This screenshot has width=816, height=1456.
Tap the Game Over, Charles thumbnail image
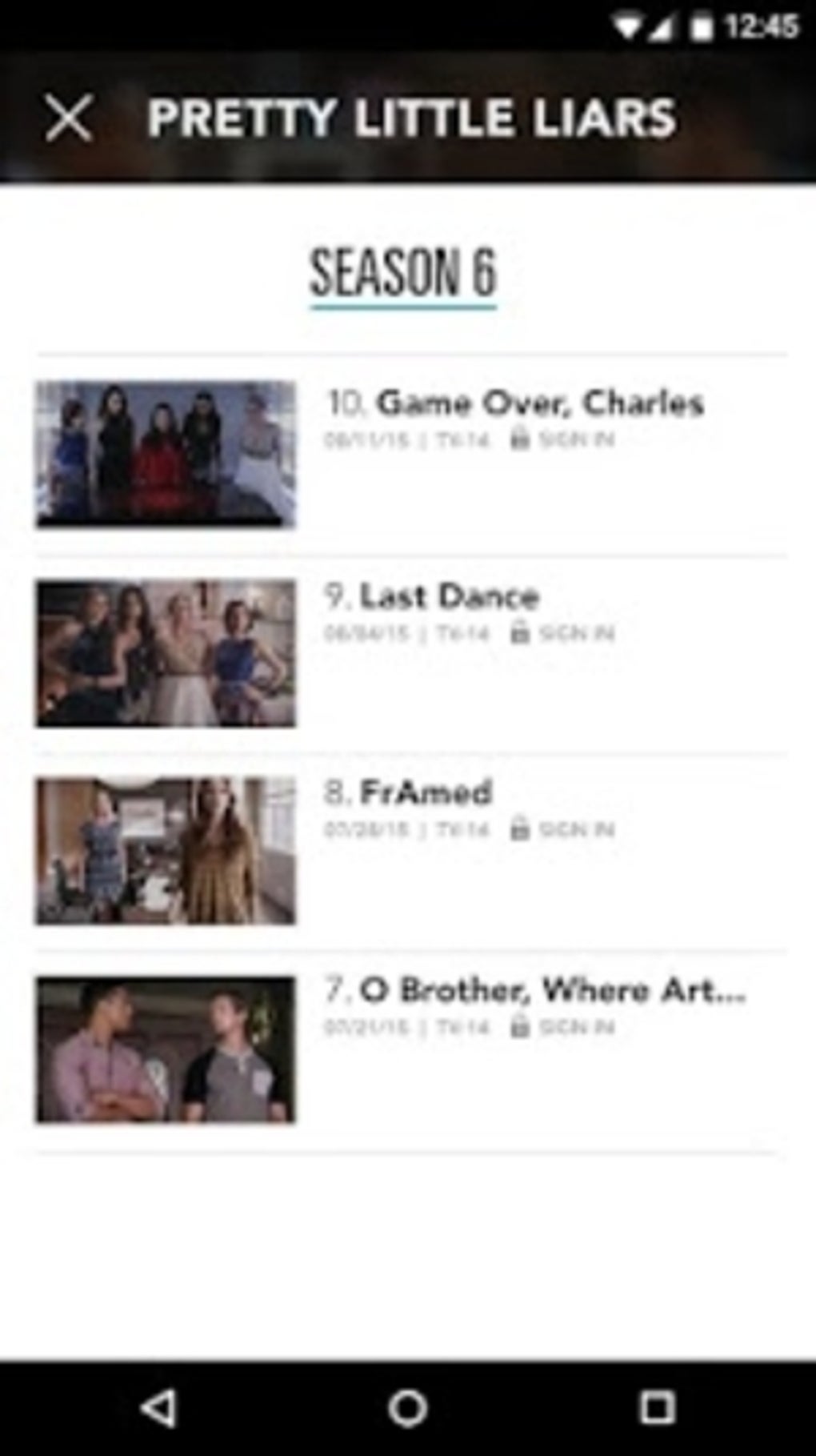point(166,455)
